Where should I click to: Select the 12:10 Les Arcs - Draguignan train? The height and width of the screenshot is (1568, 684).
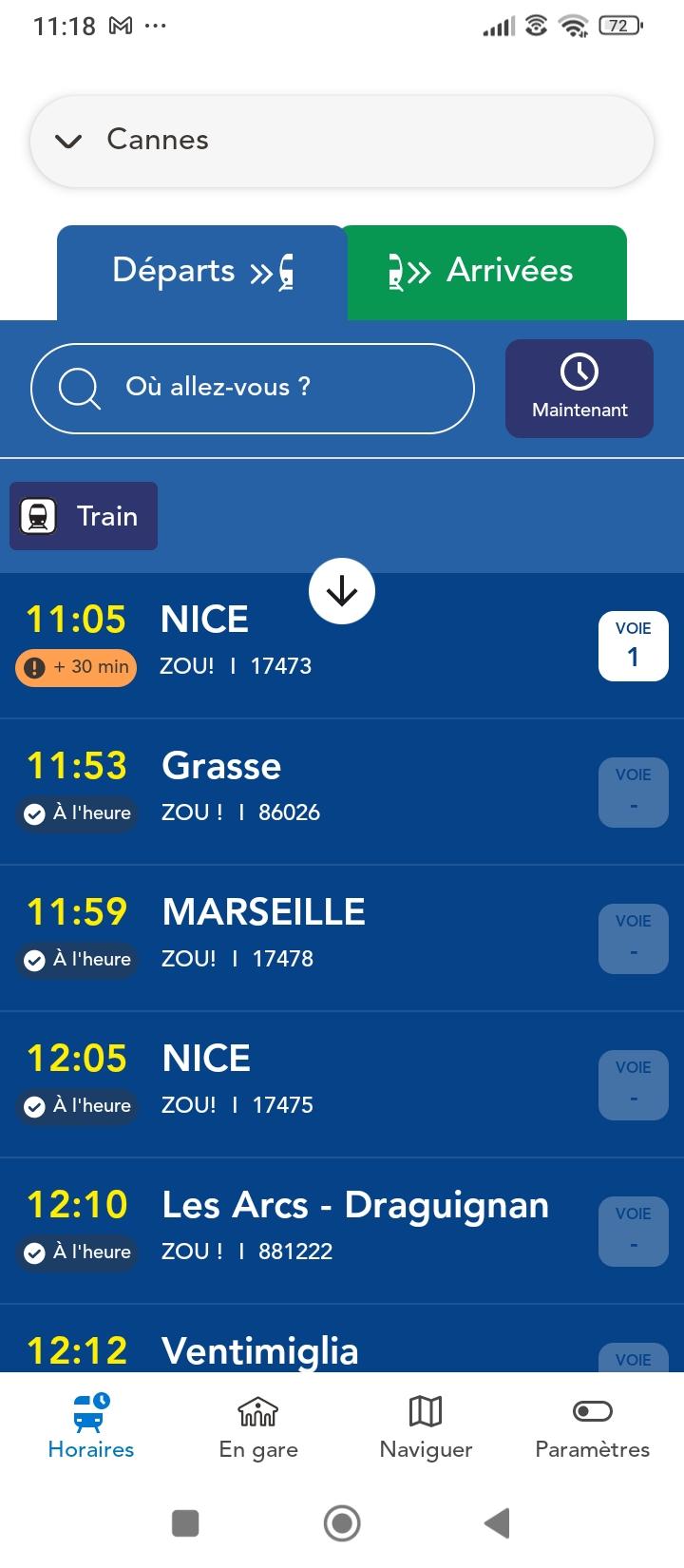[x=342, y=1231]
